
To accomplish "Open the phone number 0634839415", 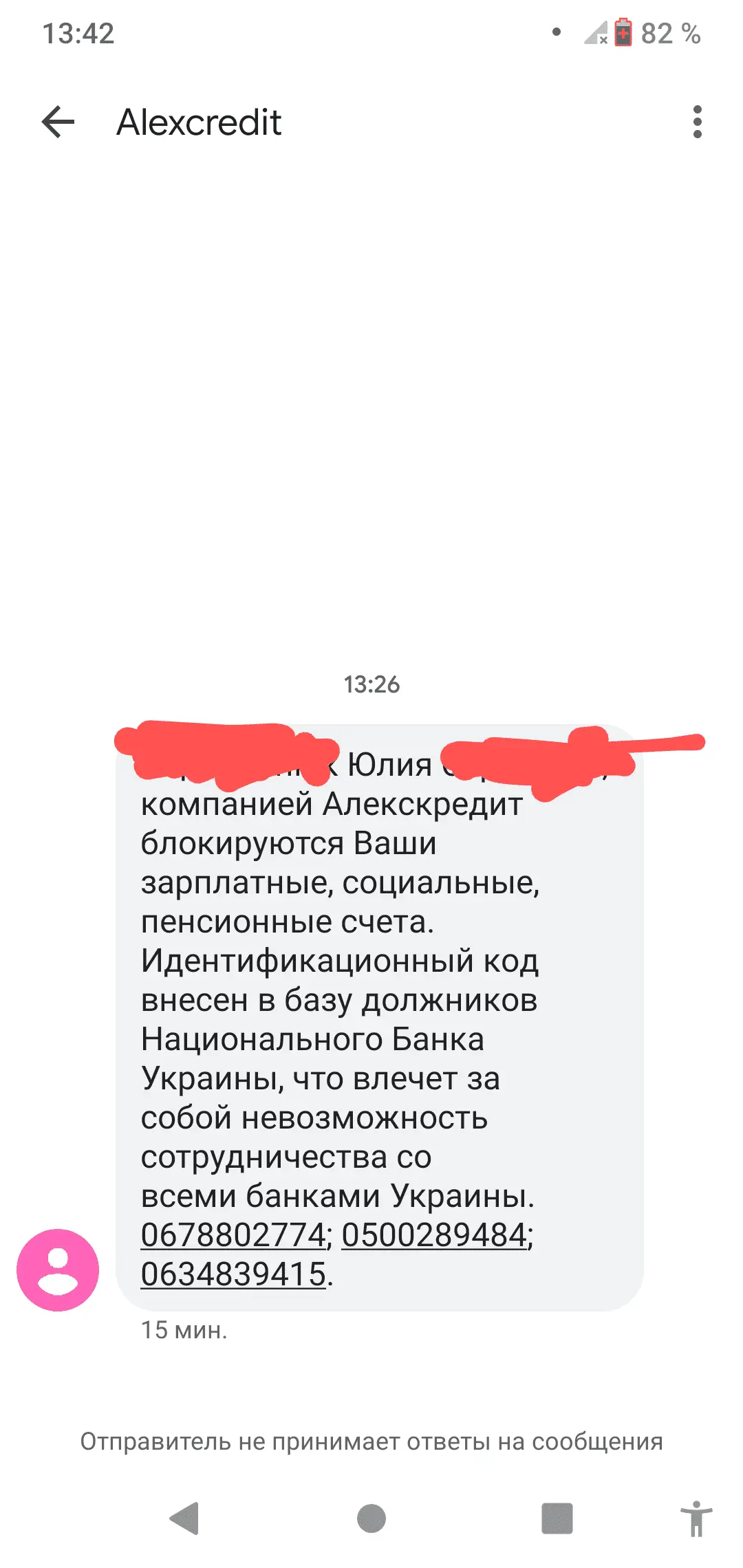I will 233,1274.
